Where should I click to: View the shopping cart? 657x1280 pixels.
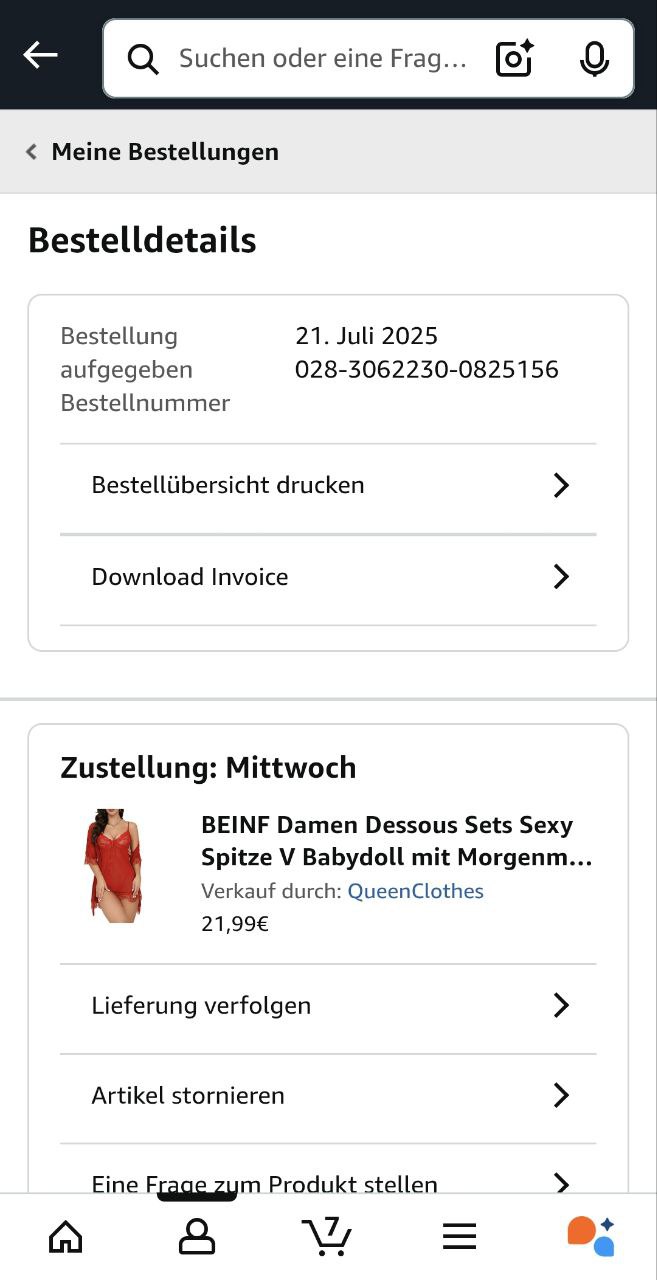[327, 1238]
